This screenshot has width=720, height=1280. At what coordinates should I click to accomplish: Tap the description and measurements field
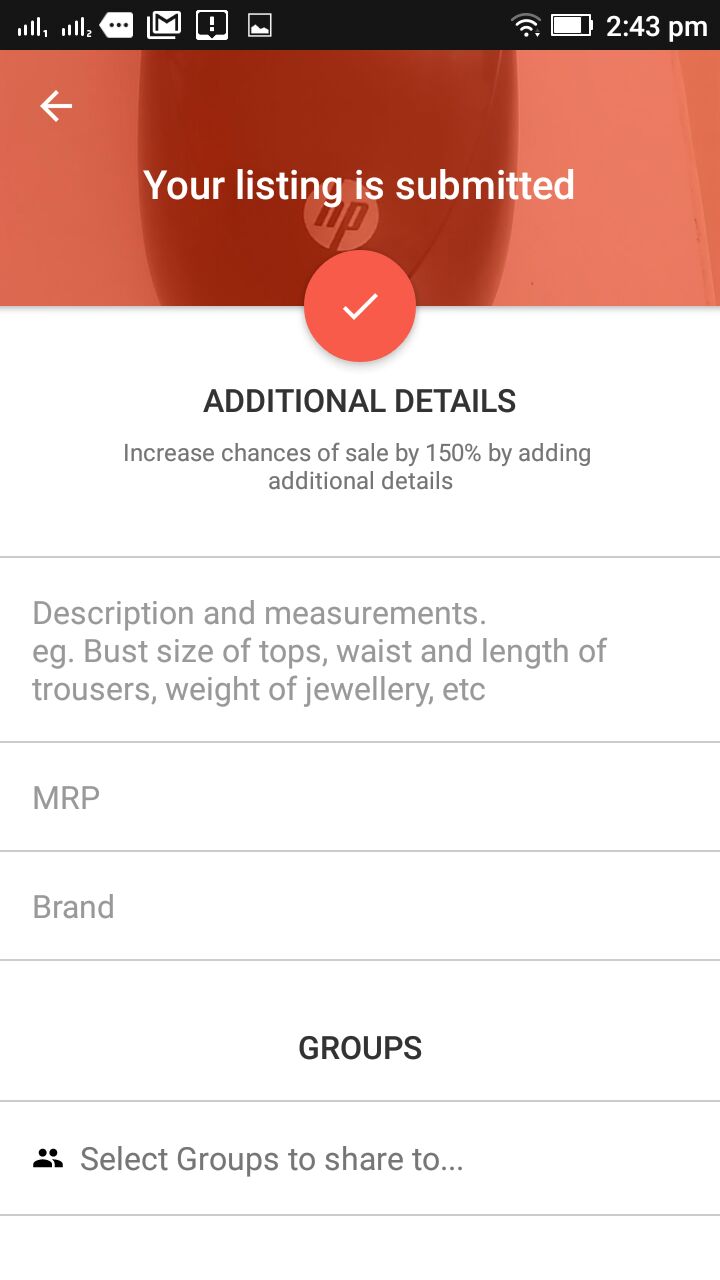coord(360,650)
